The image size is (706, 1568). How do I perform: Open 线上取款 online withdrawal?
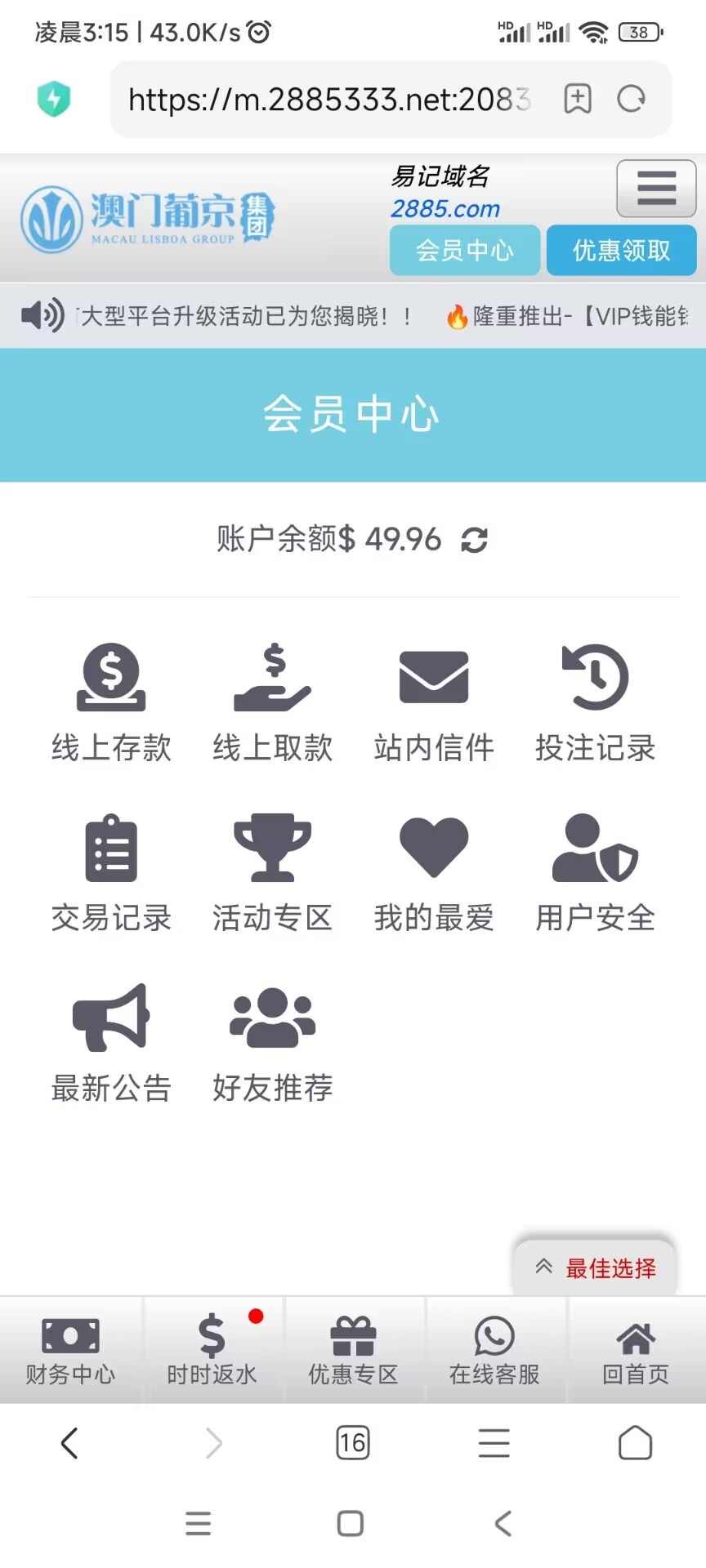coord(272,702)
